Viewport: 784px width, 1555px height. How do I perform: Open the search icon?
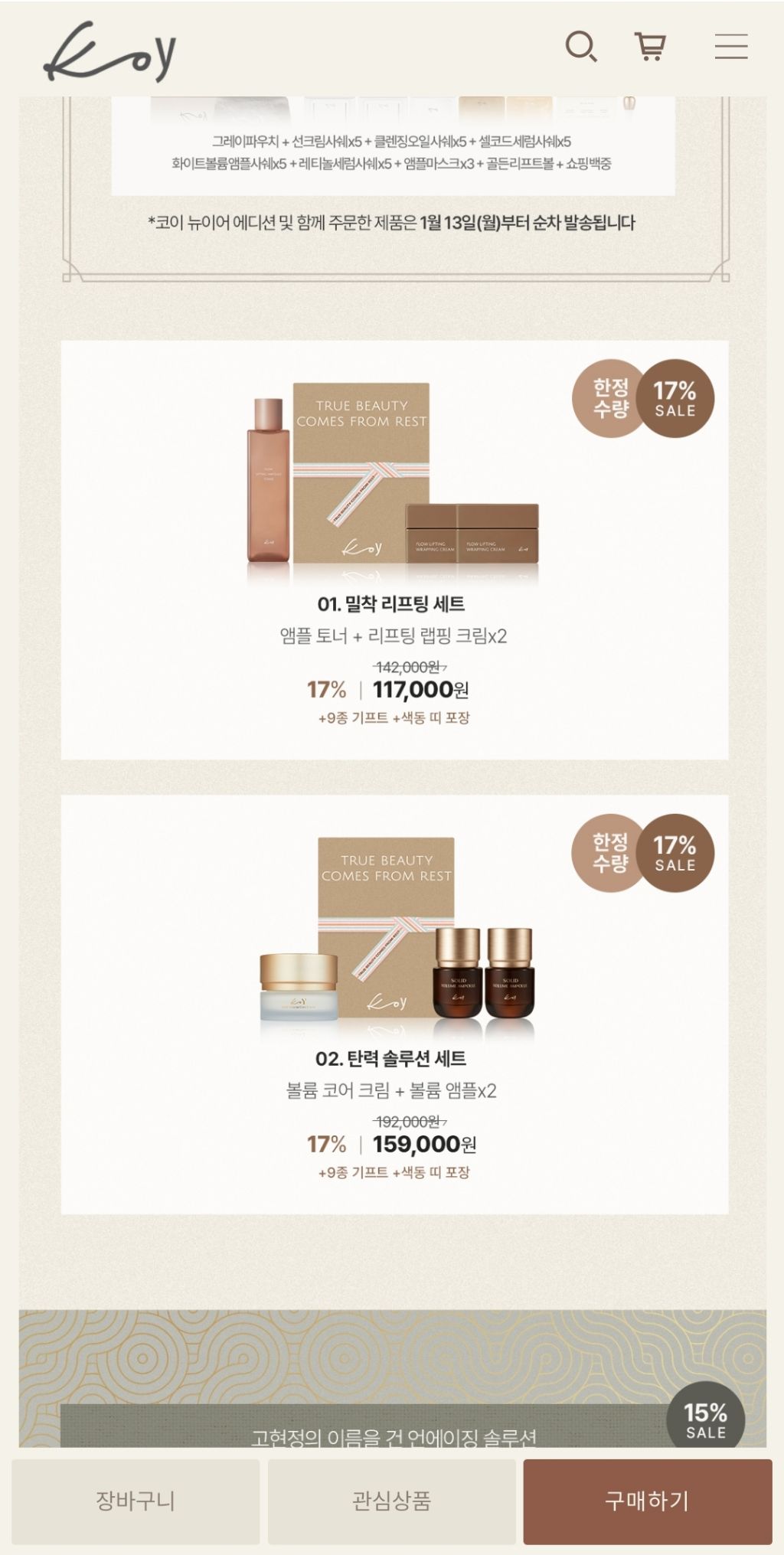583,47
